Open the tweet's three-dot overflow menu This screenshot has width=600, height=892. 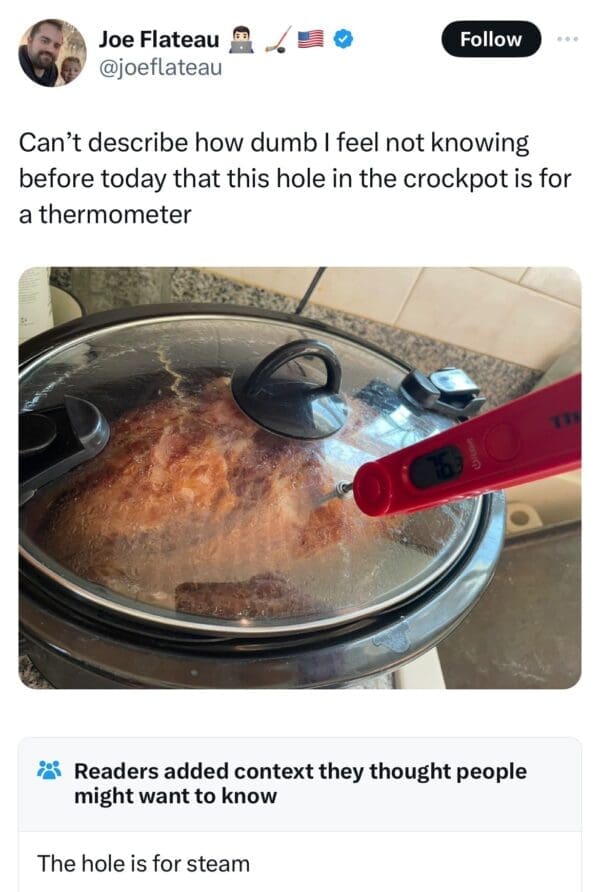[x=567, y=39]
